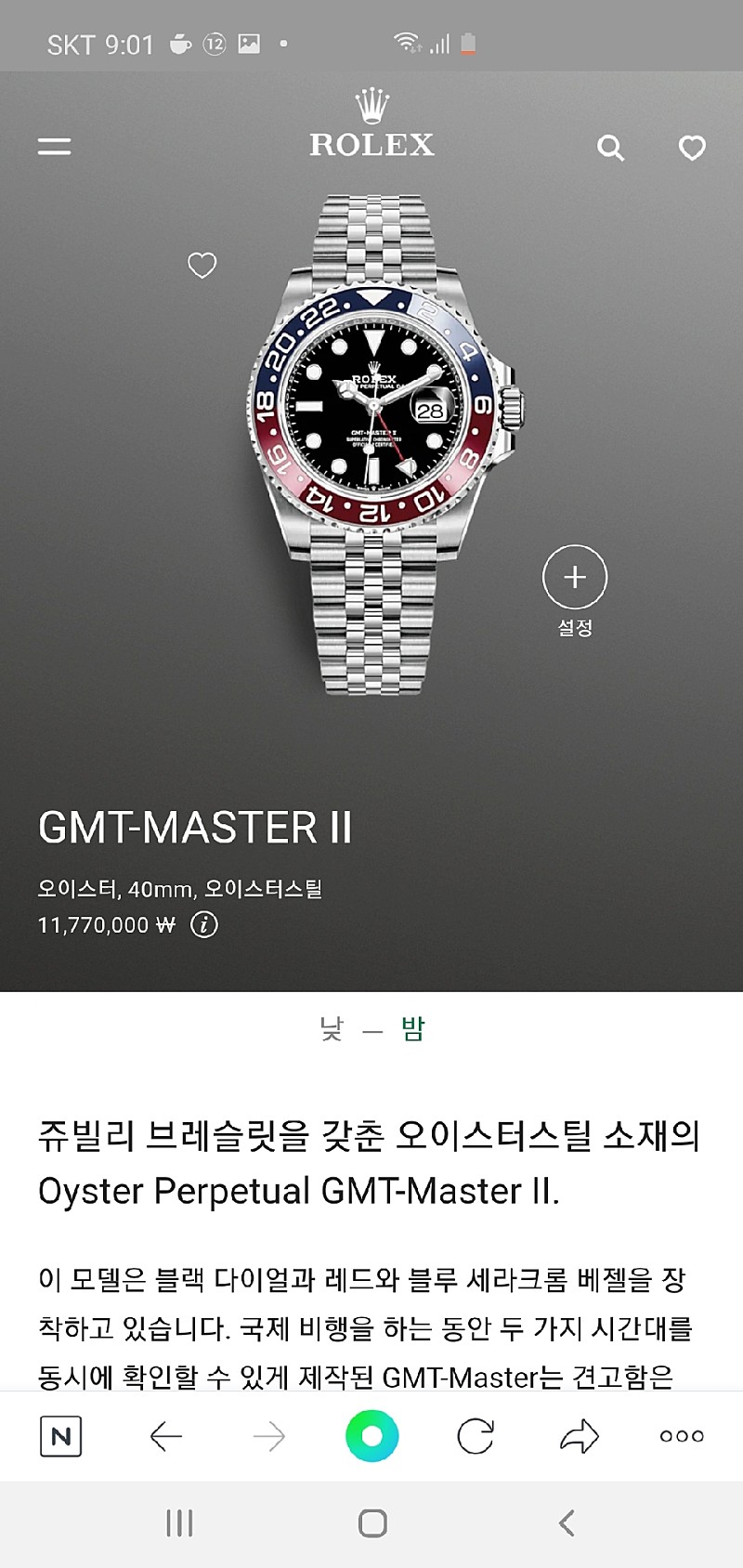Switch to the 낮 day view

(332, 1028)
